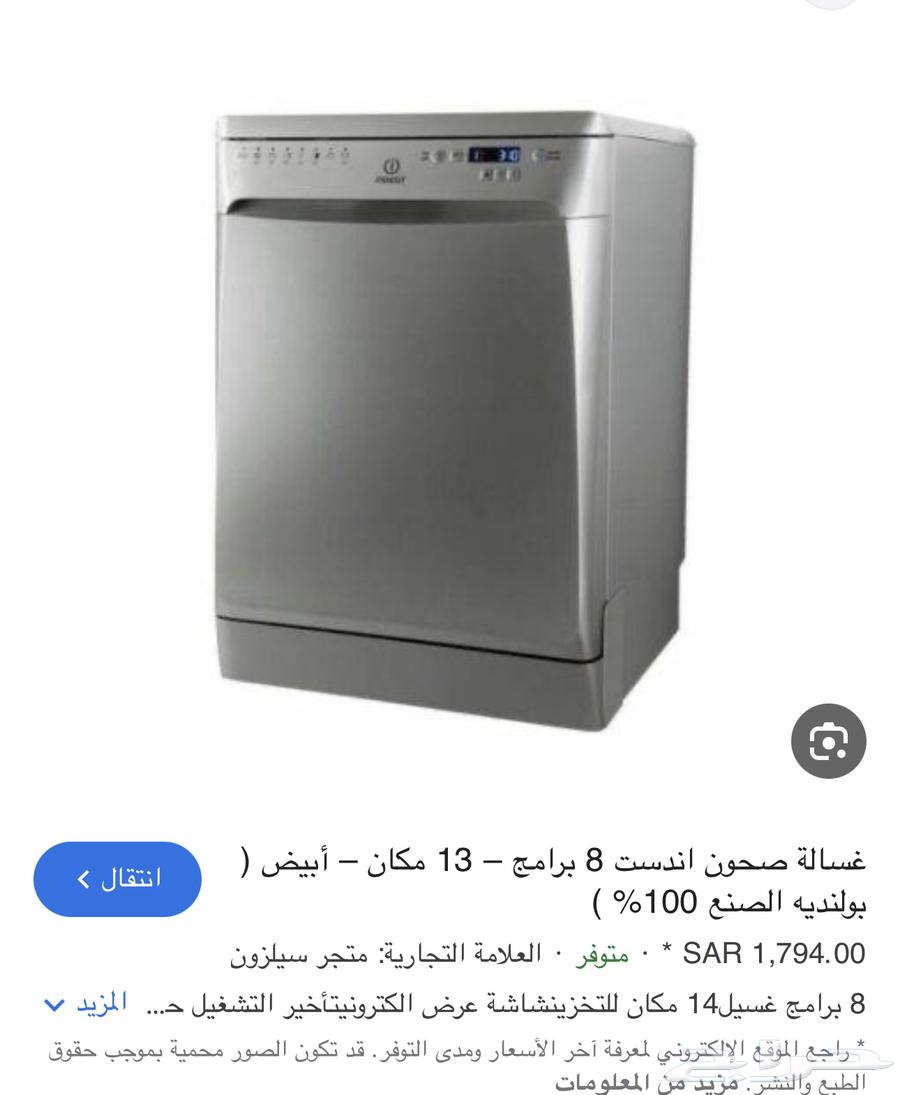
Task: Expand the description with المزيد
Action: (87, 1003)
